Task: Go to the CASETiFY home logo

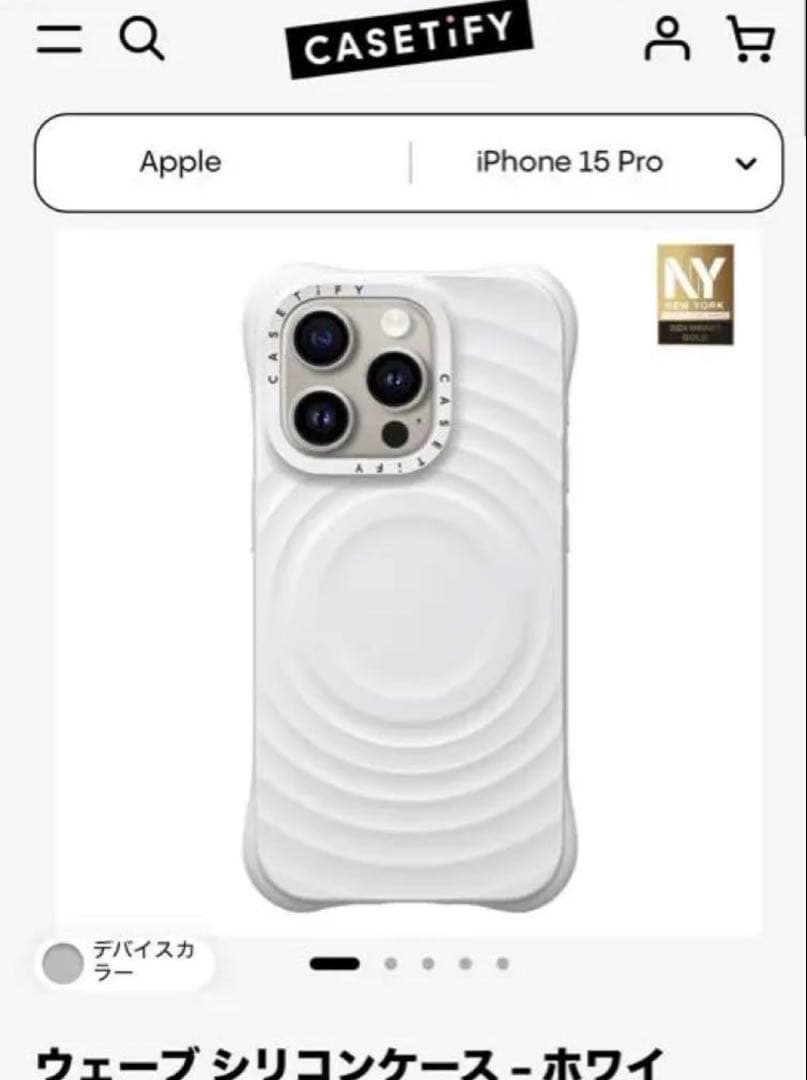Action: point(407,42)
